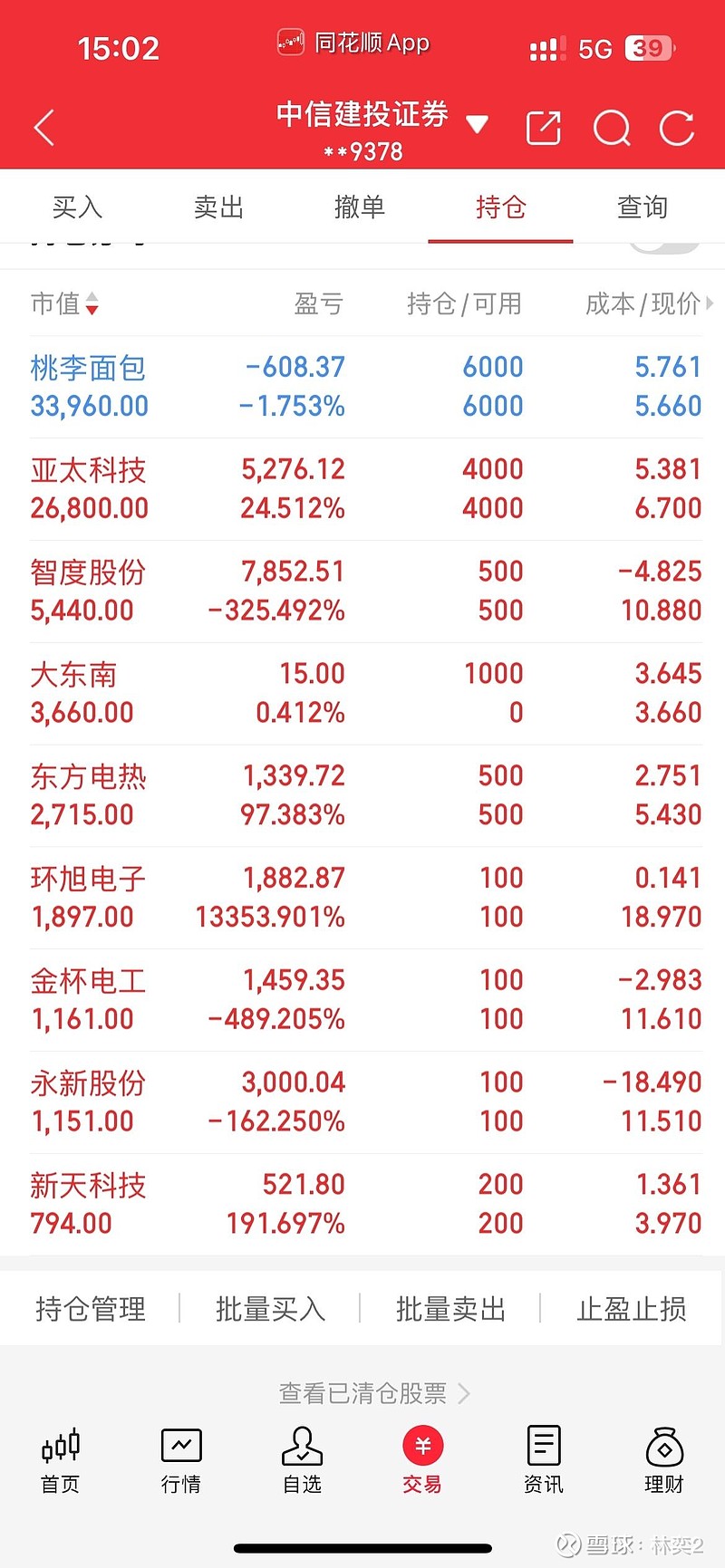View 查看已清仓股票 link

coord(374,1393)
